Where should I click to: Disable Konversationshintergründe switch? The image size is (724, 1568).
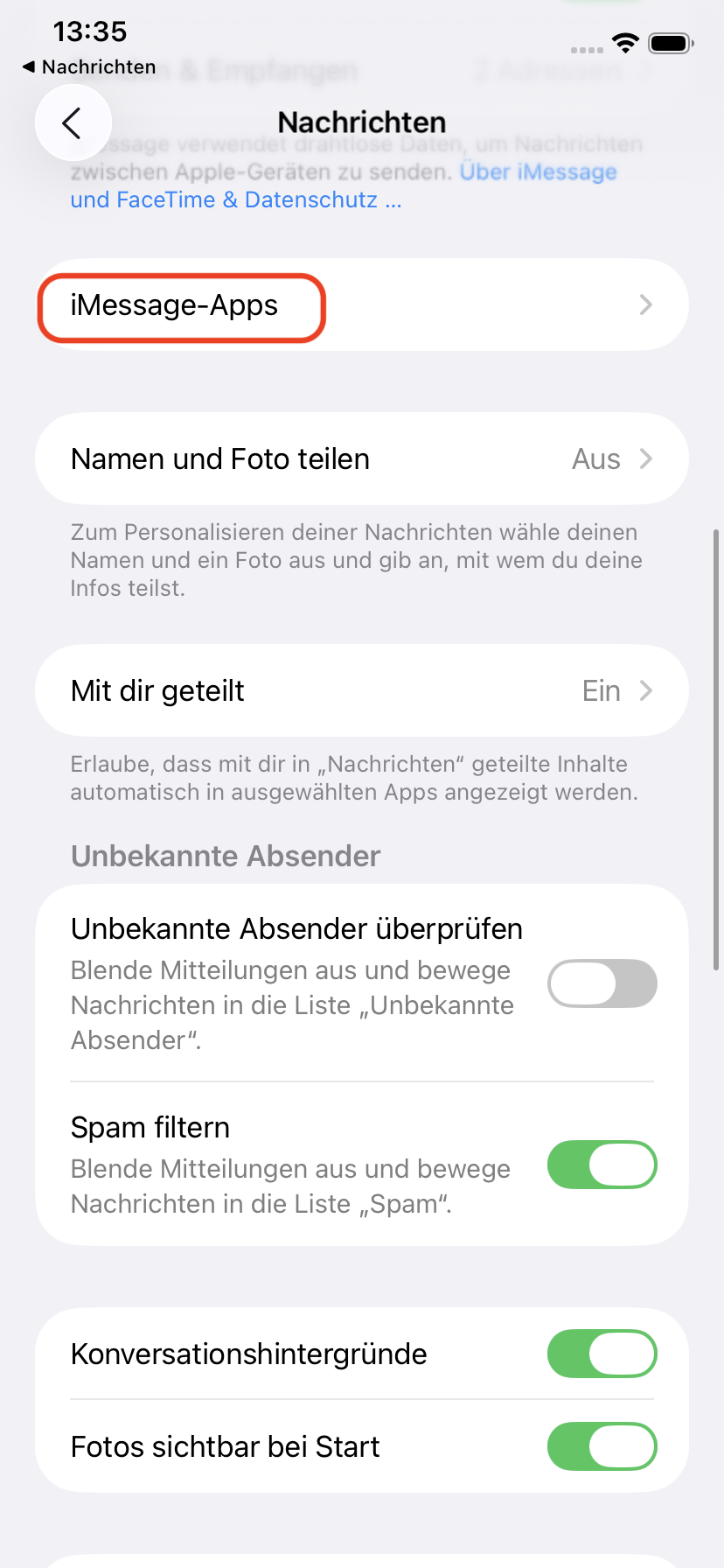pyautogui.click(x=602, y=1354)
